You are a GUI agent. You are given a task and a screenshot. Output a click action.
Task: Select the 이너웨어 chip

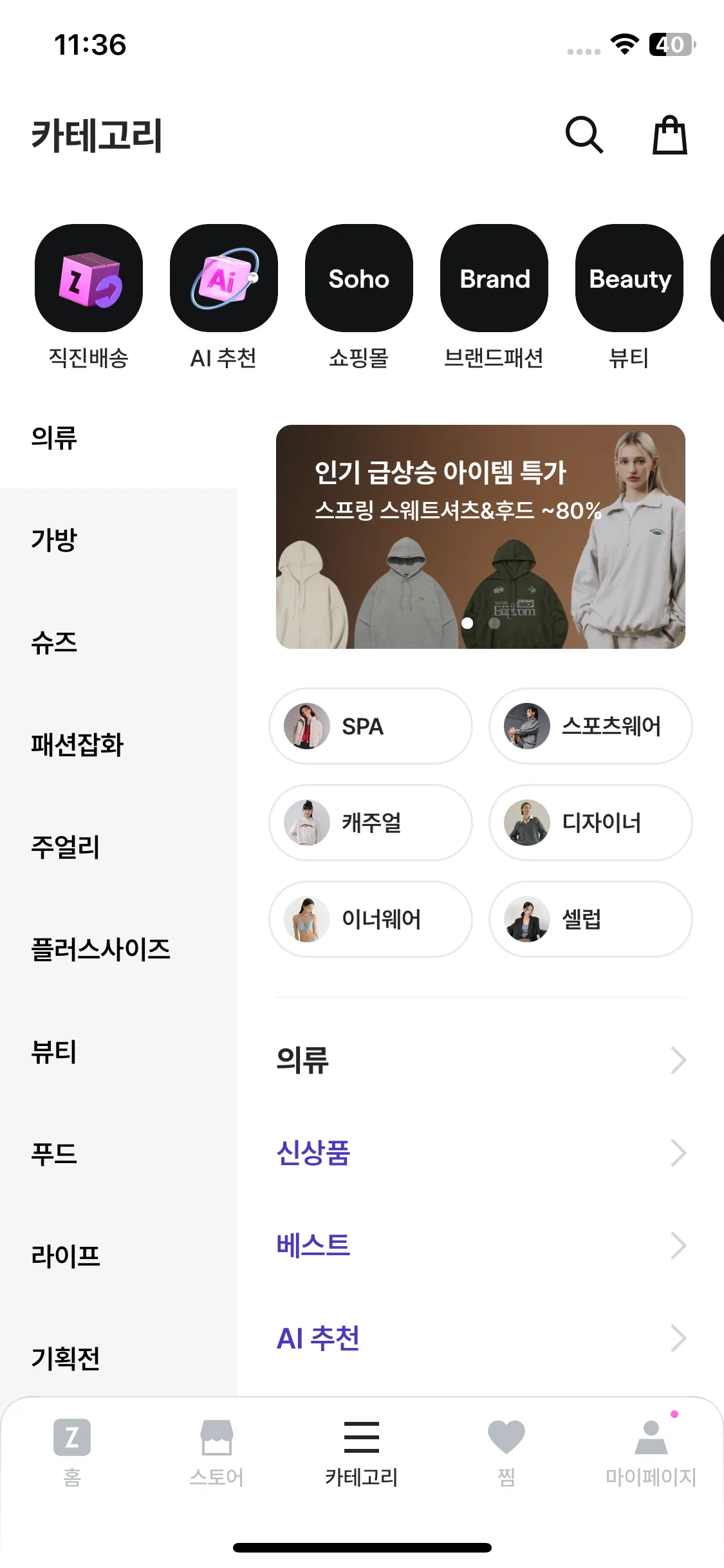[x=370, y=919]
